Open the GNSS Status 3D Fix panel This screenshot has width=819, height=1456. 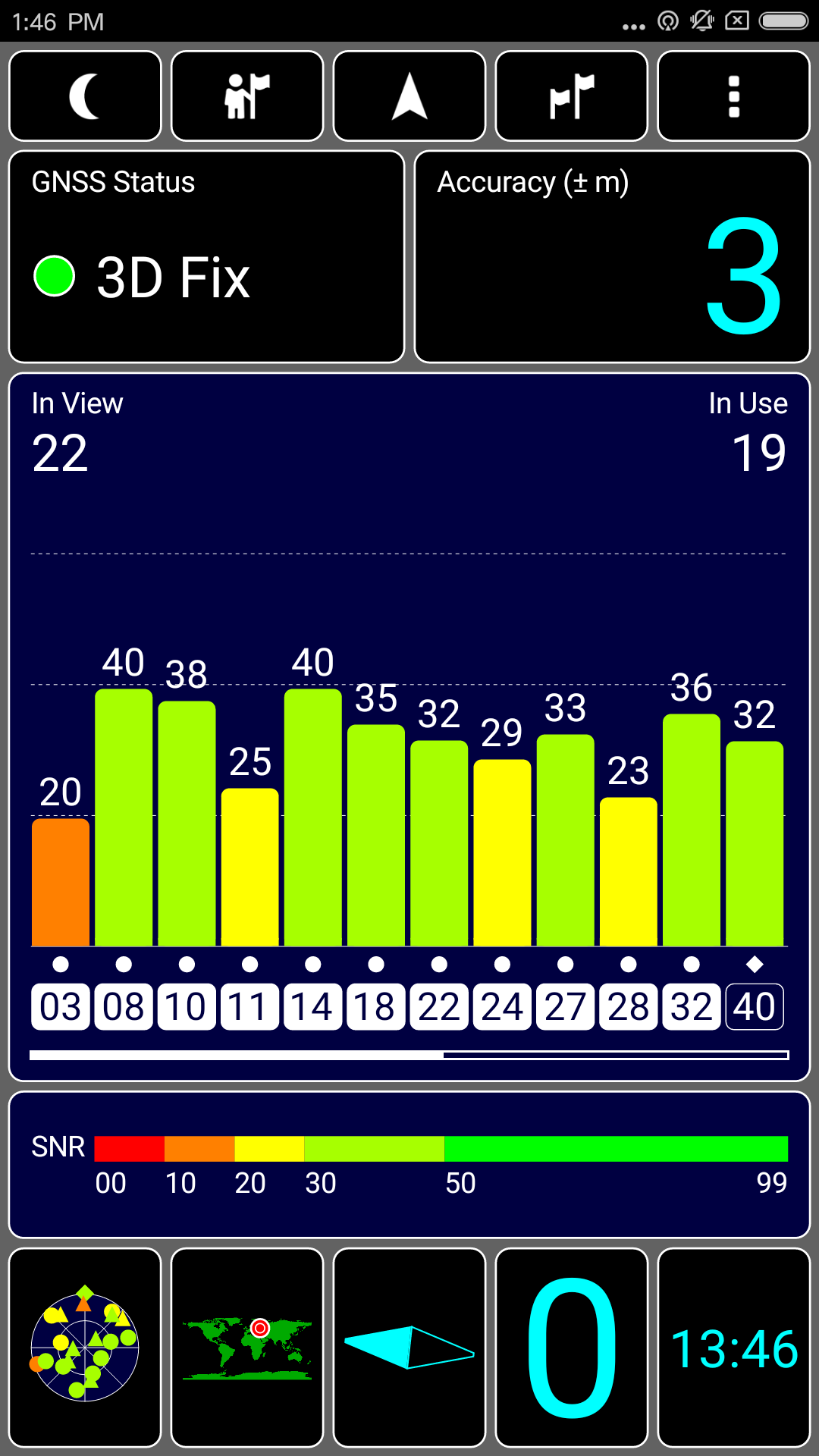(x=206, y=257)
